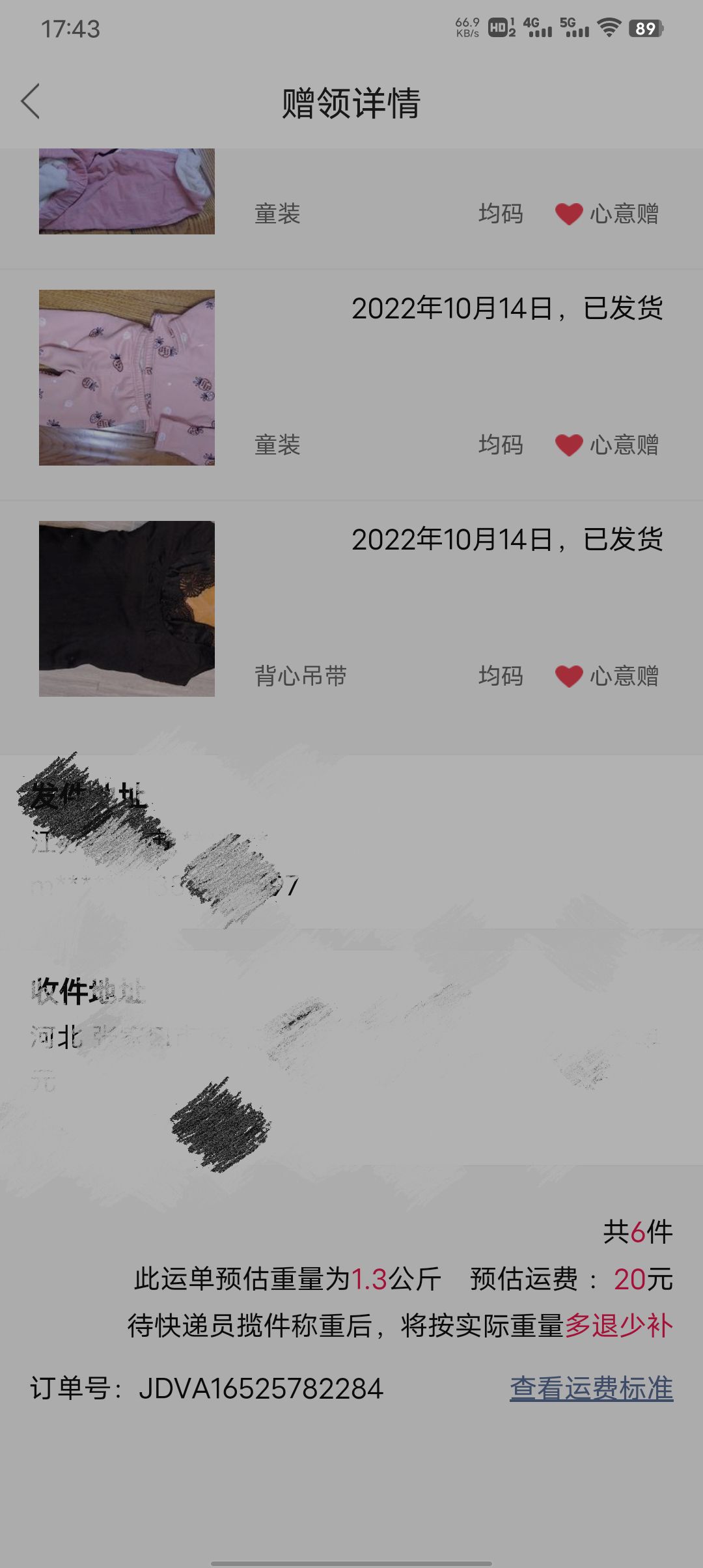Go back from the 赠领详情 page
The height and width of the screenshot is (1568, 703).
tap(31, 102)
